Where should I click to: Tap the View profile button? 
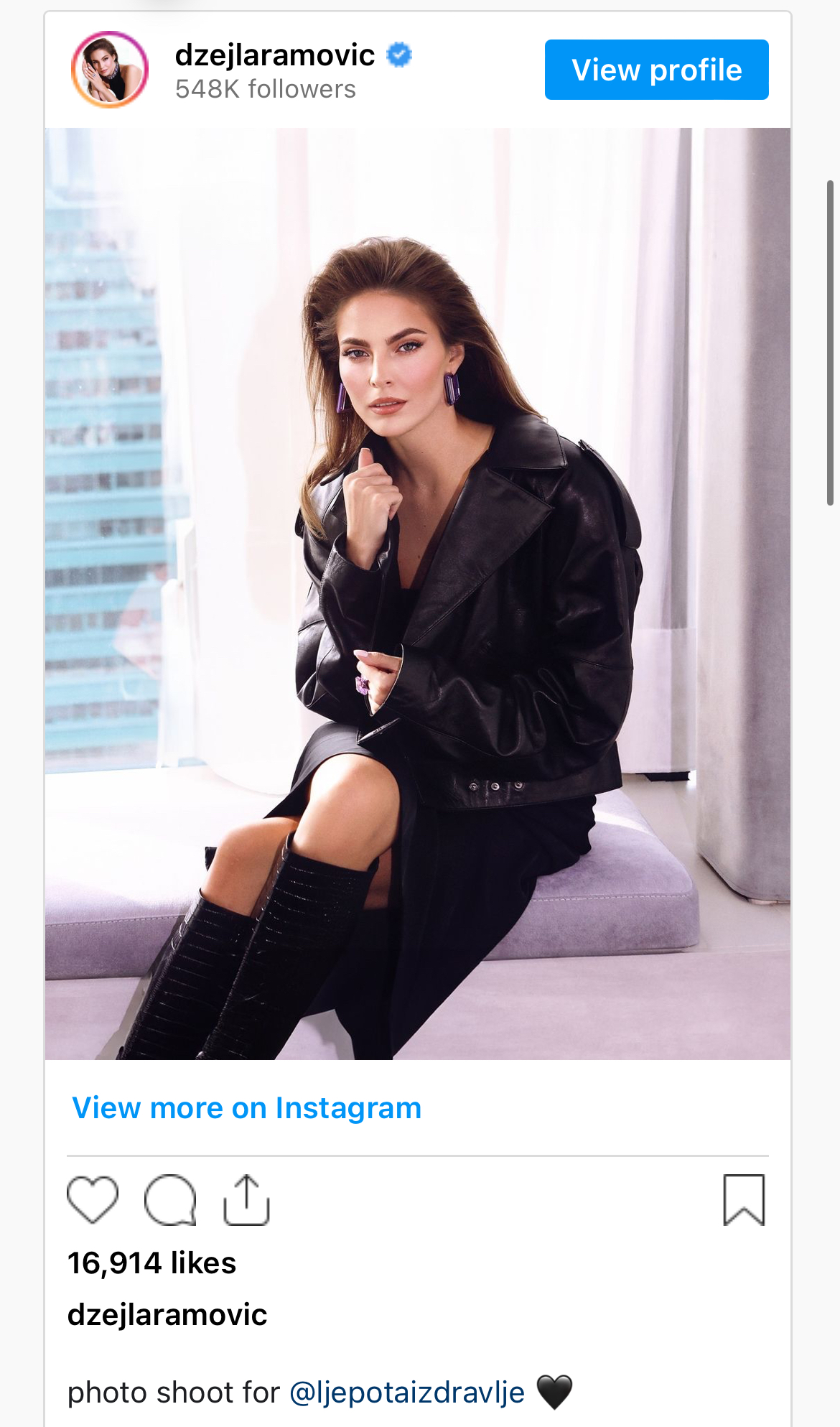[656, 70]
